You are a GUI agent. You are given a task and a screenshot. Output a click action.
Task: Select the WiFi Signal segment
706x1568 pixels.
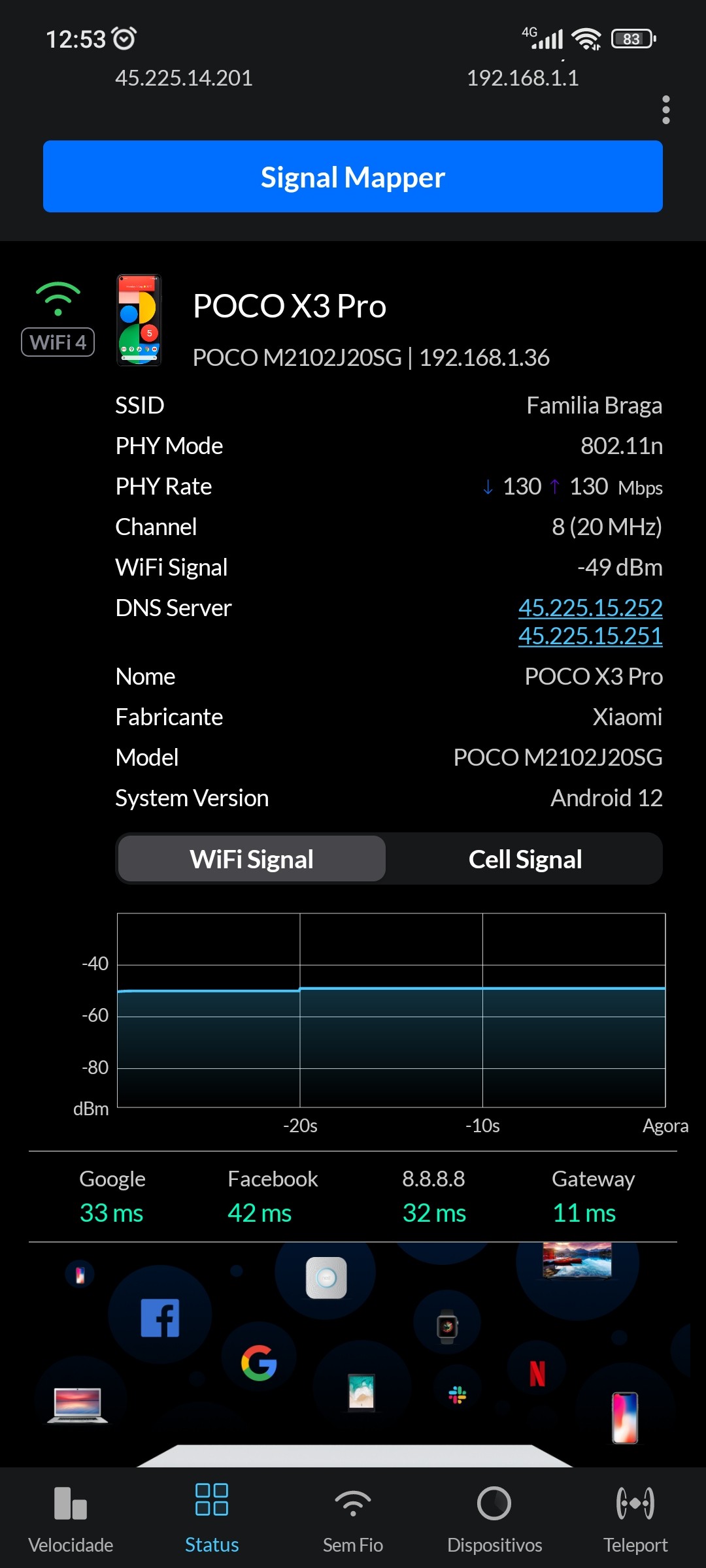pyautogui.click(x=252, y=859)
